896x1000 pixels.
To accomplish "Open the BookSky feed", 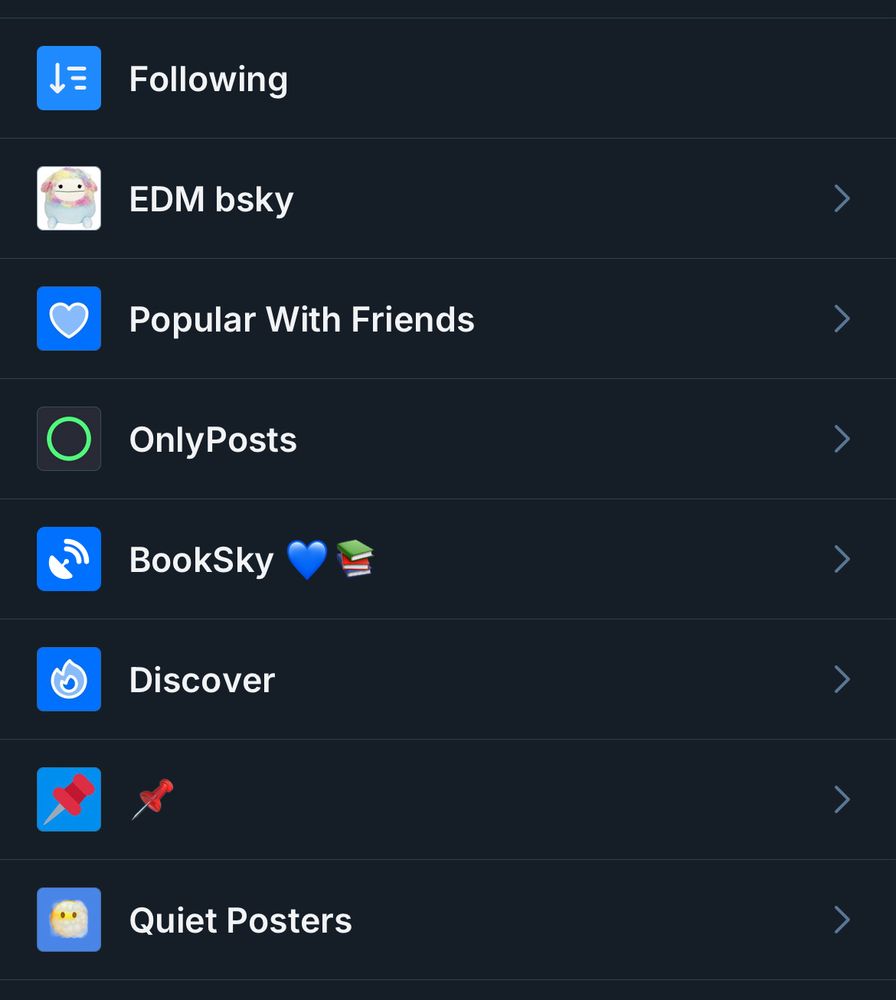I will pos(250,559).
